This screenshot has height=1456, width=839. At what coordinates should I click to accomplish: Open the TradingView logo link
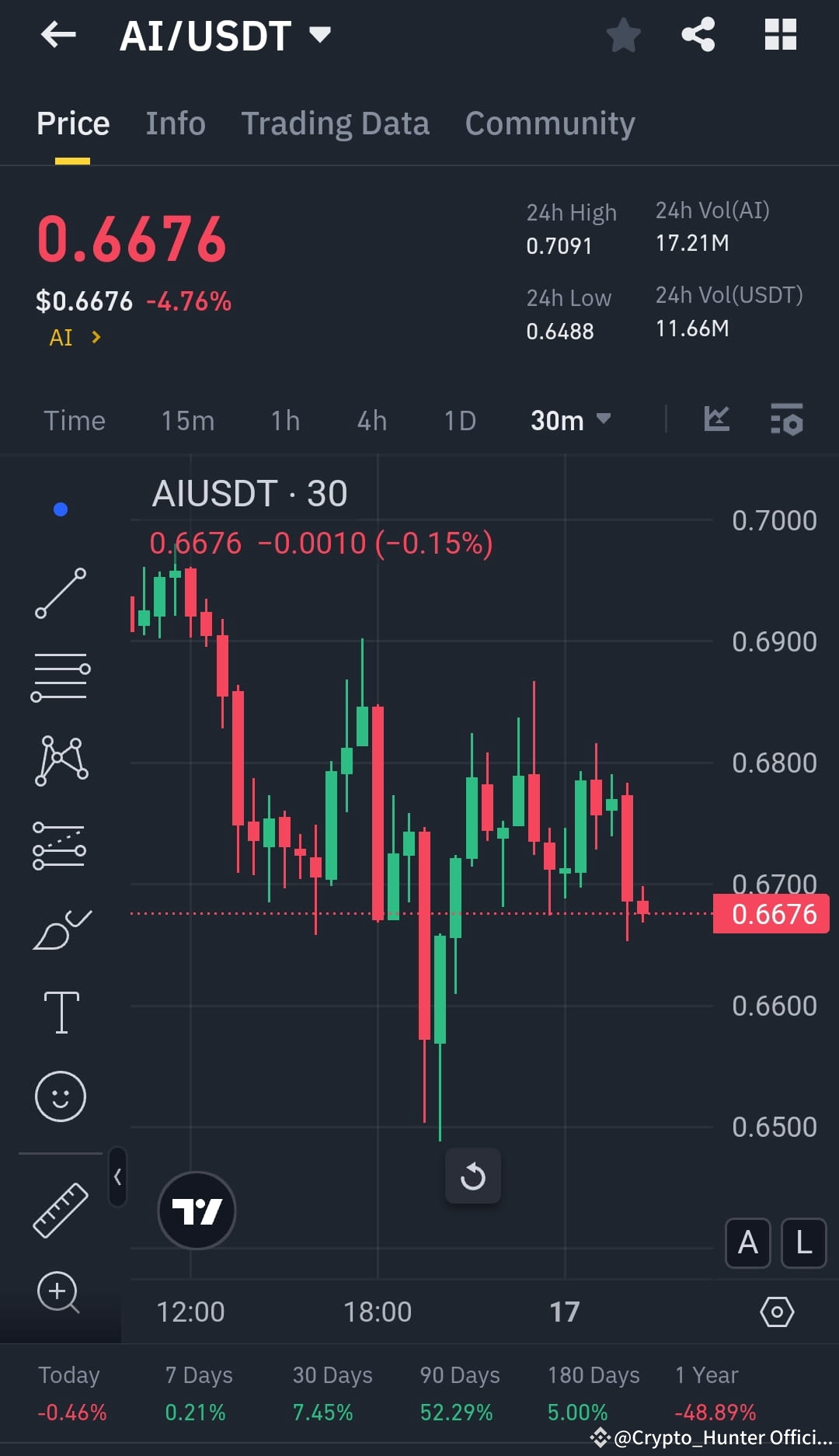[x=196, y=1210]
